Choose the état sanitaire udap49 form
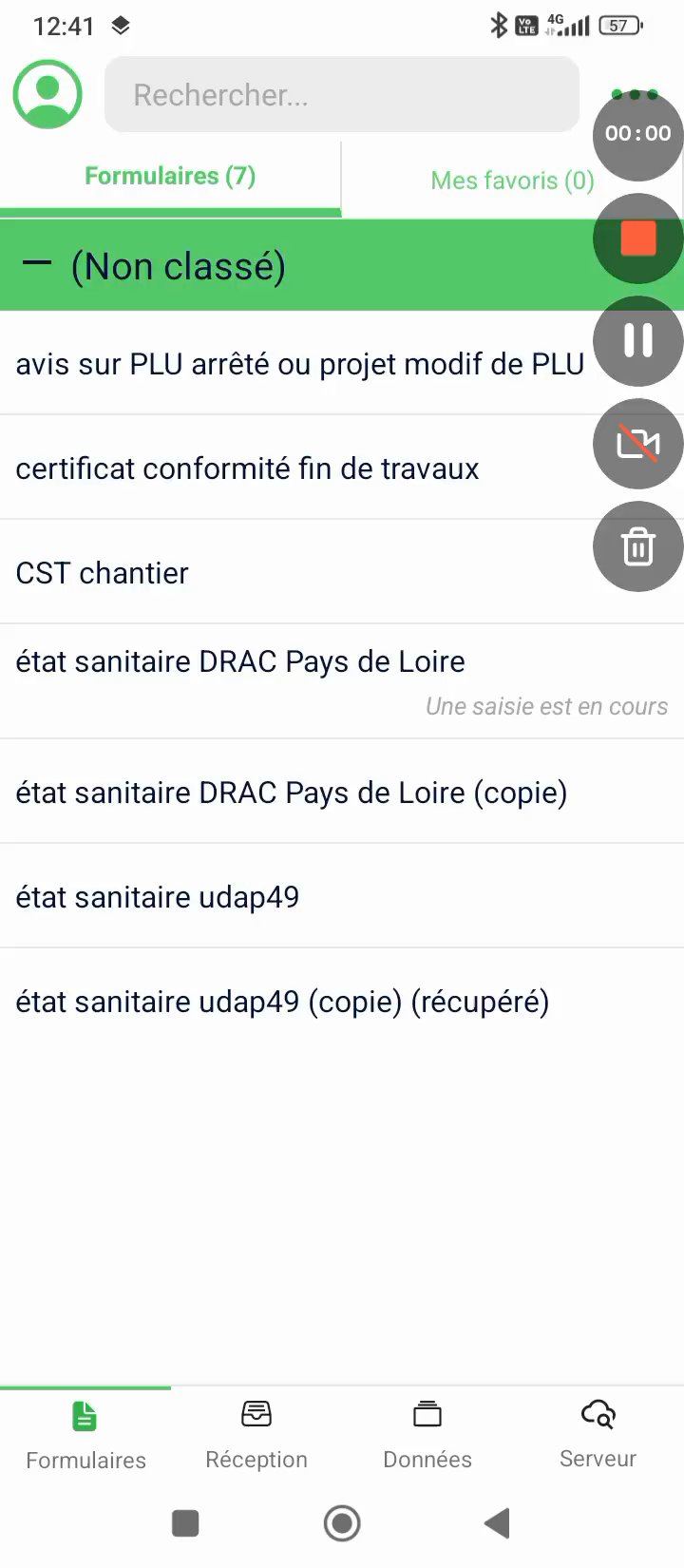The height and width of the screenshot is (1568, 684). coord(158,897)
